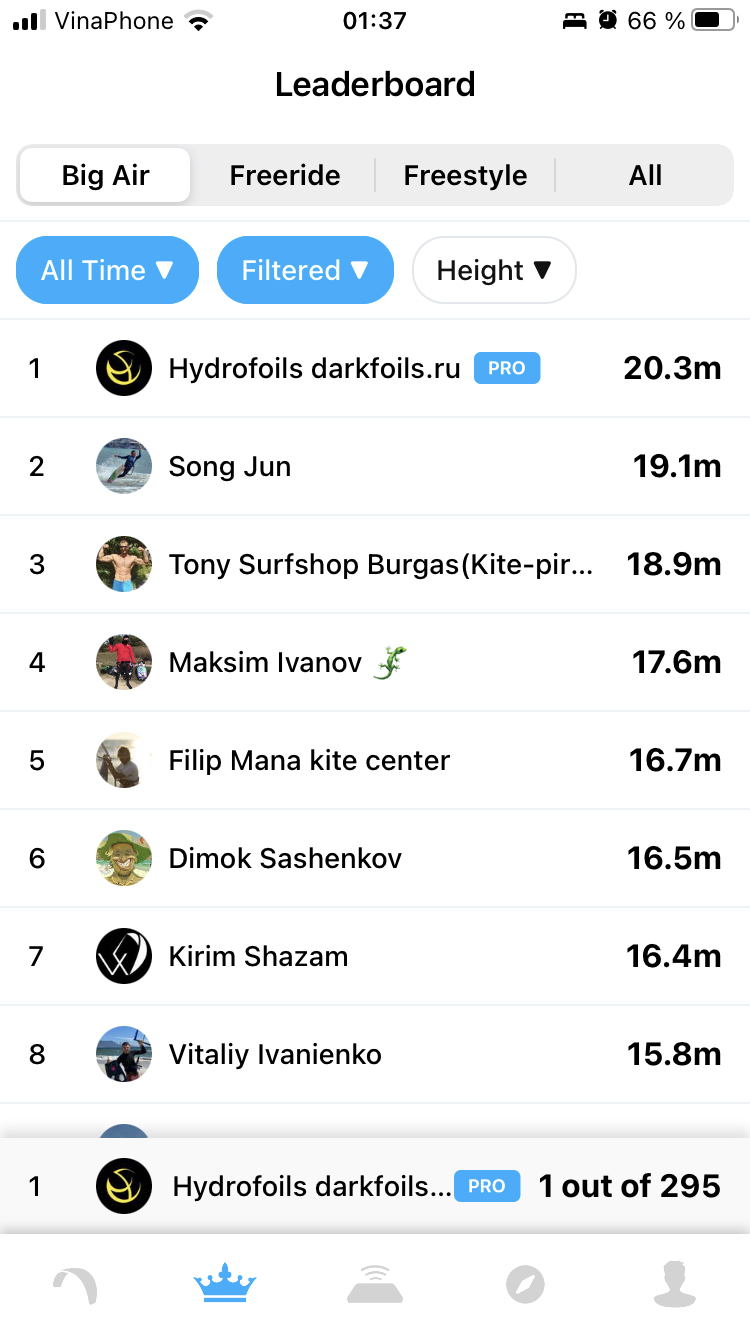Open Hydrofoils darkfoils.ru's 20.3m entry
Image resolution: width=750 pixels, height=1334 pixels.
[375, 369]
